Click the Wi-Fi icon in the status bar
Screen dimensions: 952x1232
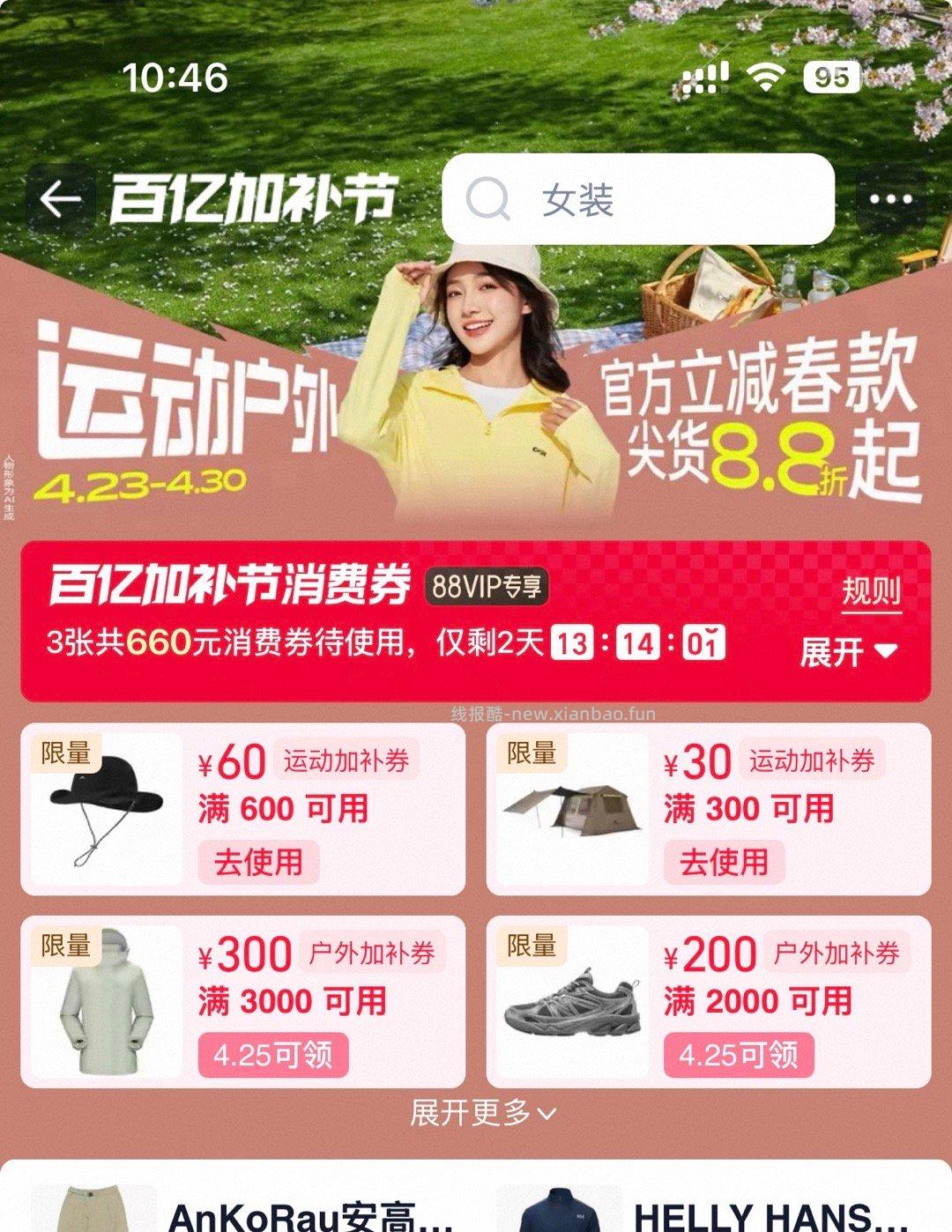[763, 78]
